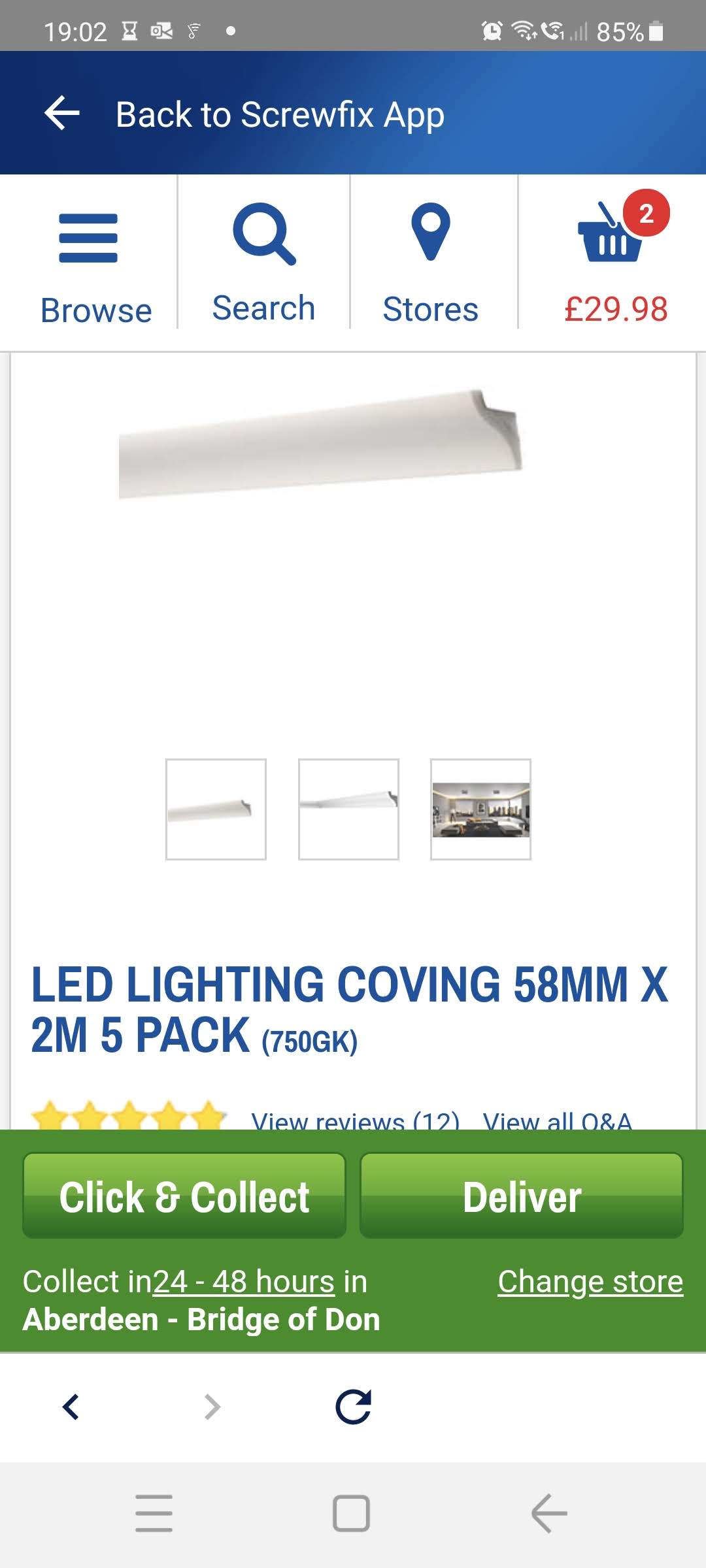Navigate back in the in-app browser

71,1407
